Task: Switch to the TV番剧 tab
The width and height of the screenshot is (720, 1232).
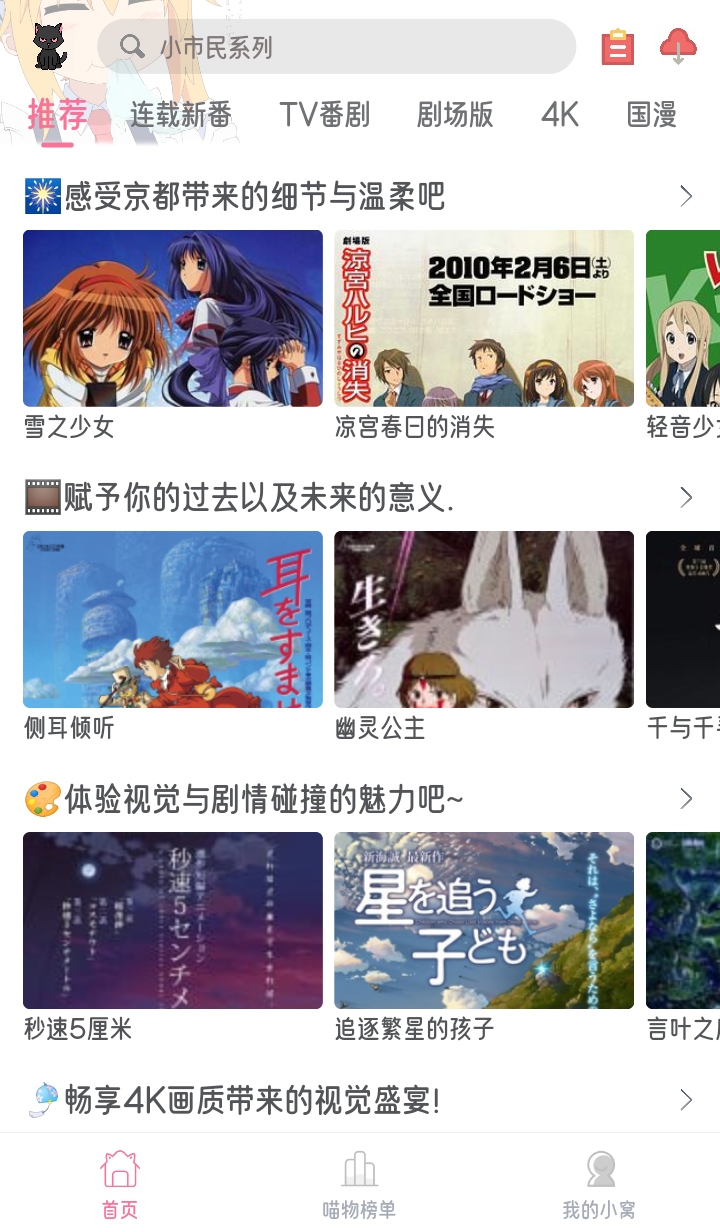Action: (324, 115)
